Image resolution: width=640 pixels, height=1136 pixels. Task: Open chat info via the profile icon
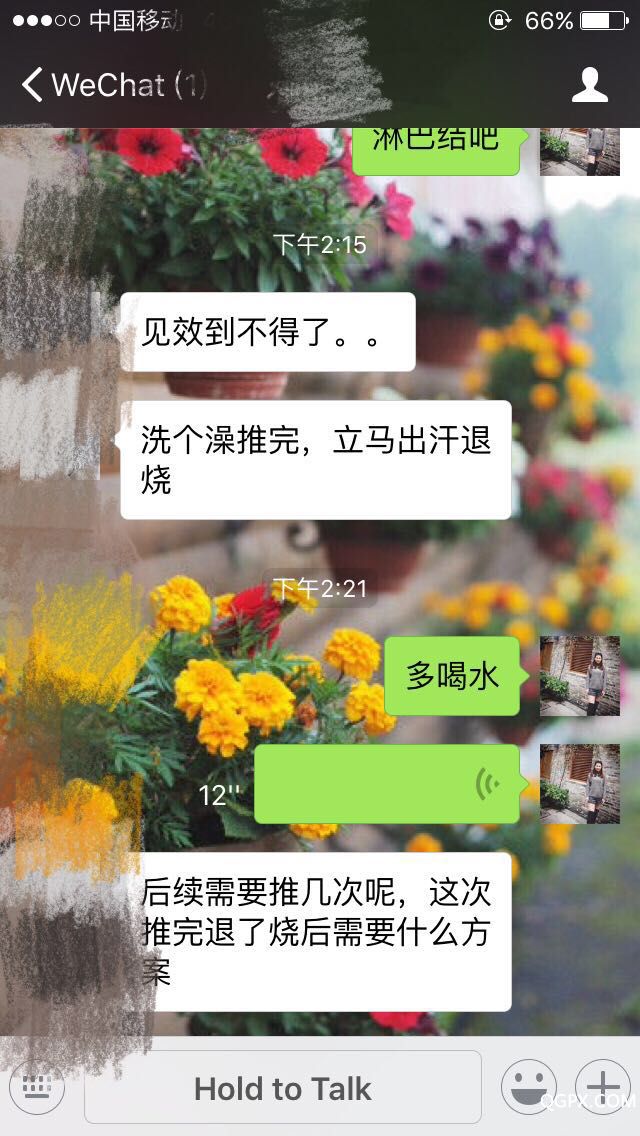(589, 85)
